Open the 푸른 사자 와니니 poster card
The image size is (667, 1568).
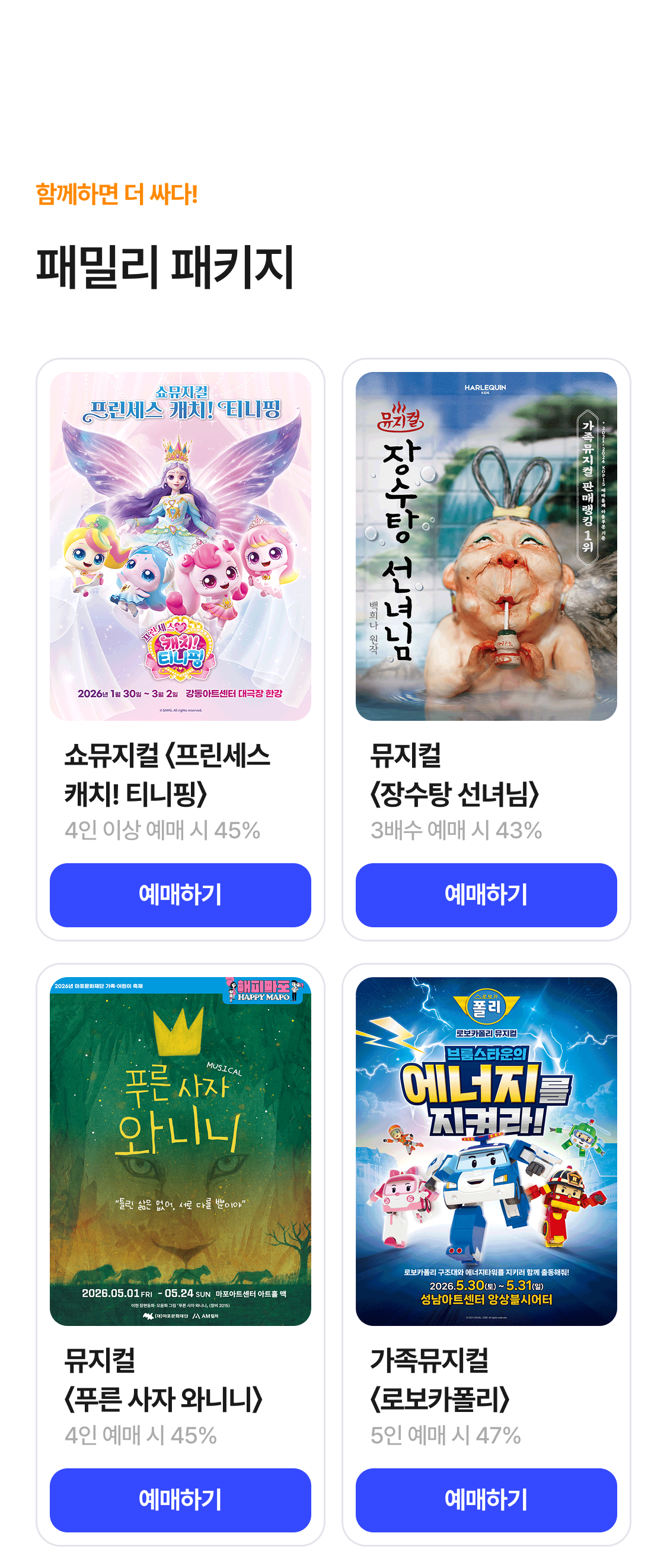point(180,1150)
